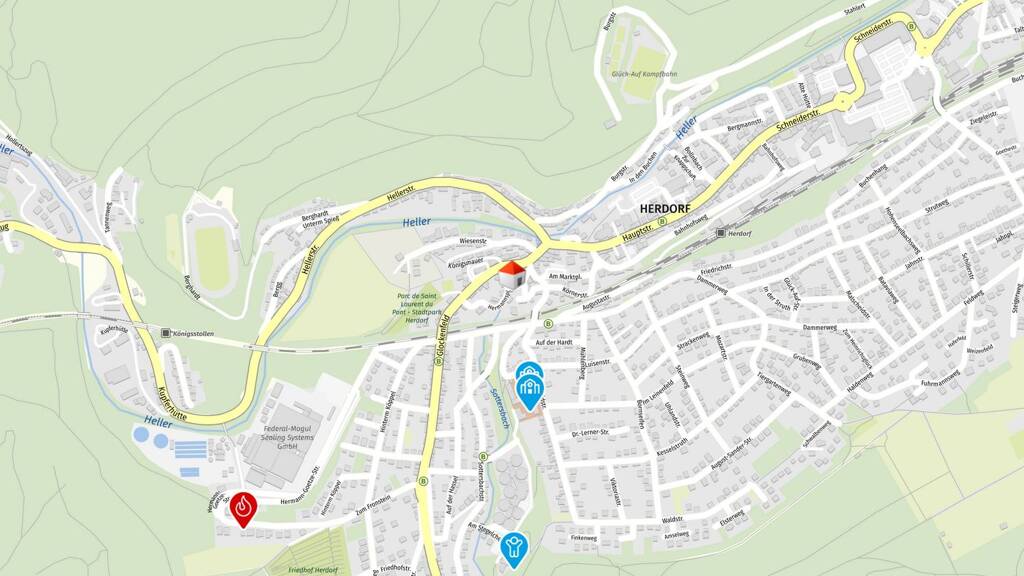Select the blue school building pin near Auf der Hardt
Screen dimensions: 1024x576
click(x=530, y=393)
